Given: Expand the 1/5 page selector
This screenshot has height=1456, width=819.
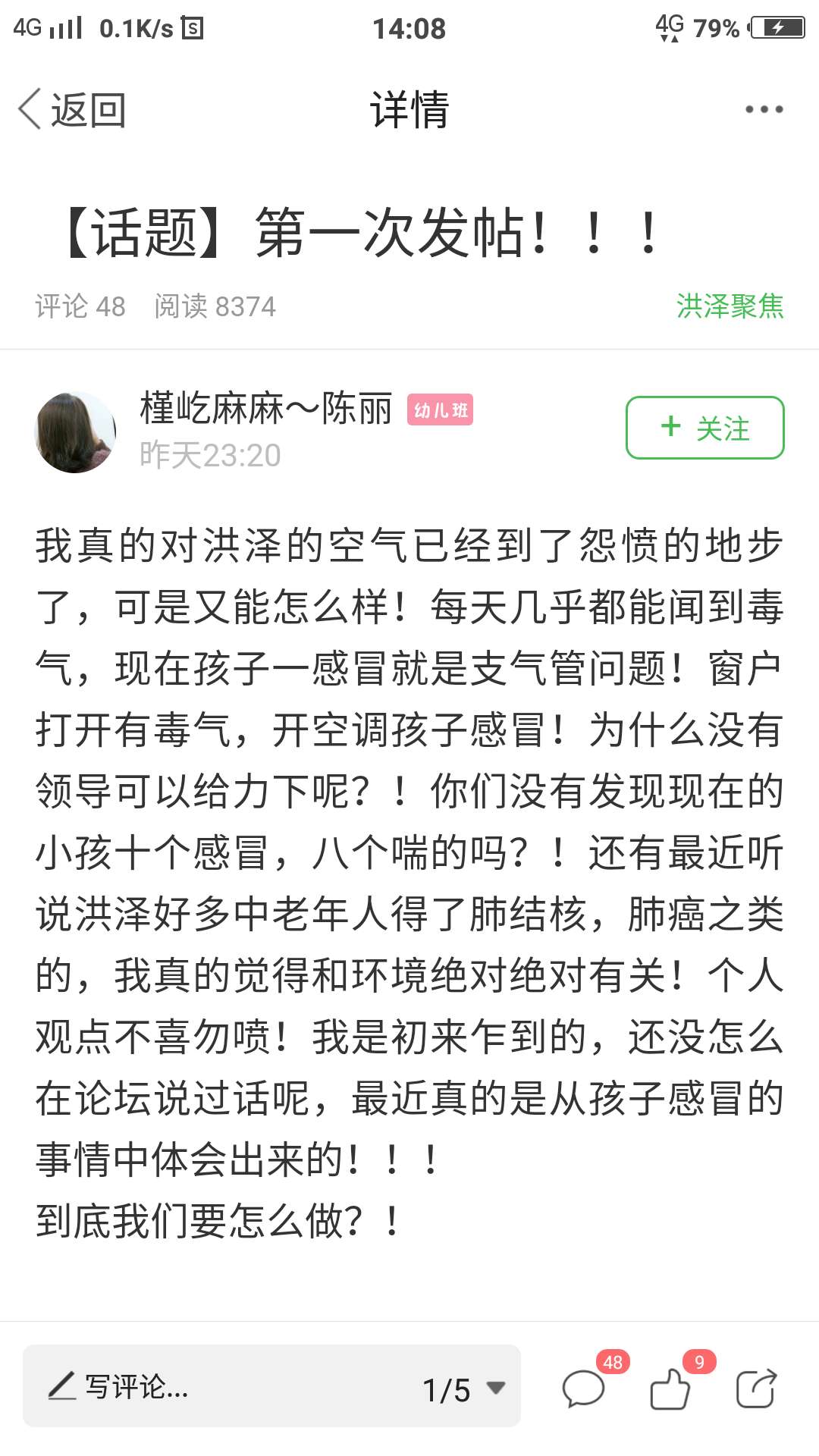Looking at the screenshot, I should click(x=463, y=1389).
